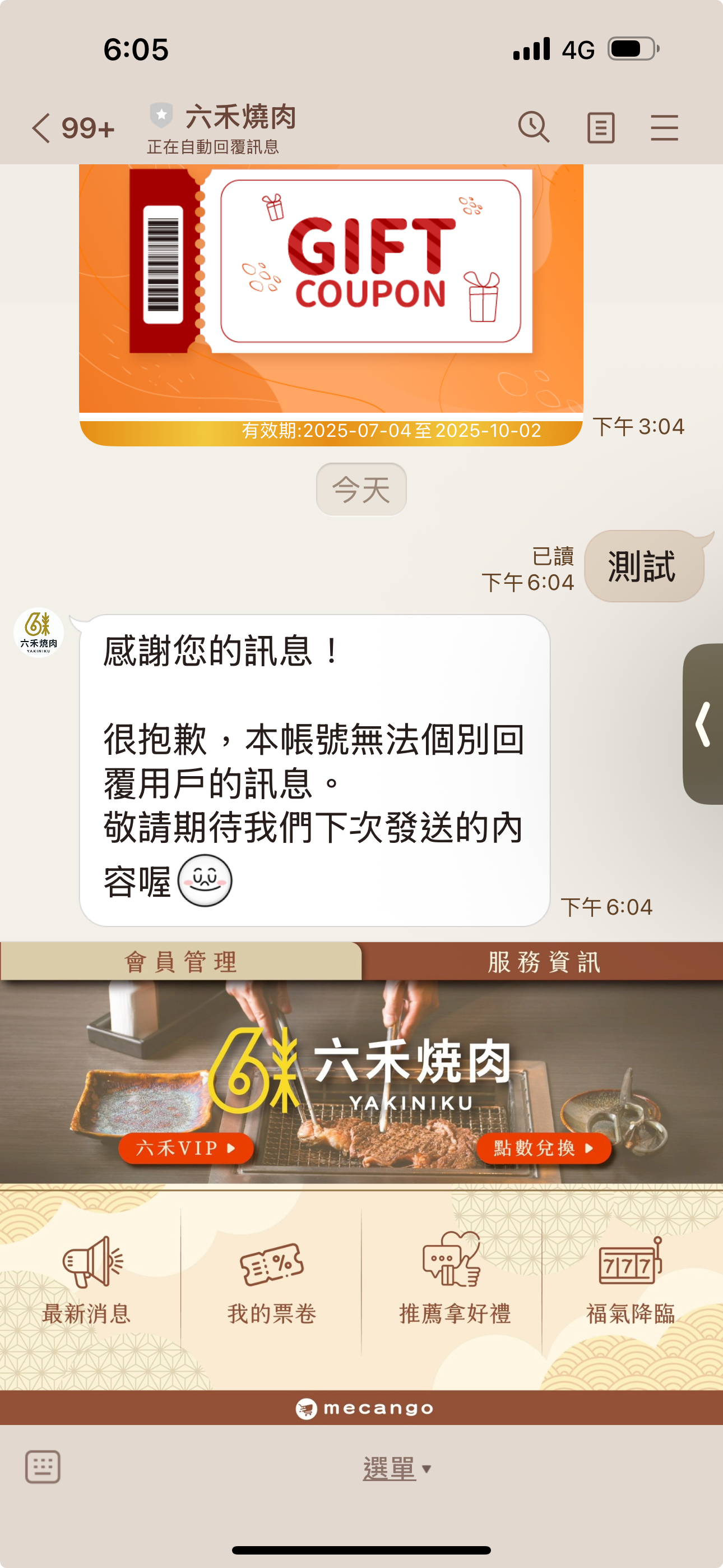The height and width of the screenshot is (1568, 723).
Task: Collapse the 選單 rich menu
Action: pyautogui.click(x=396, y=1468)
